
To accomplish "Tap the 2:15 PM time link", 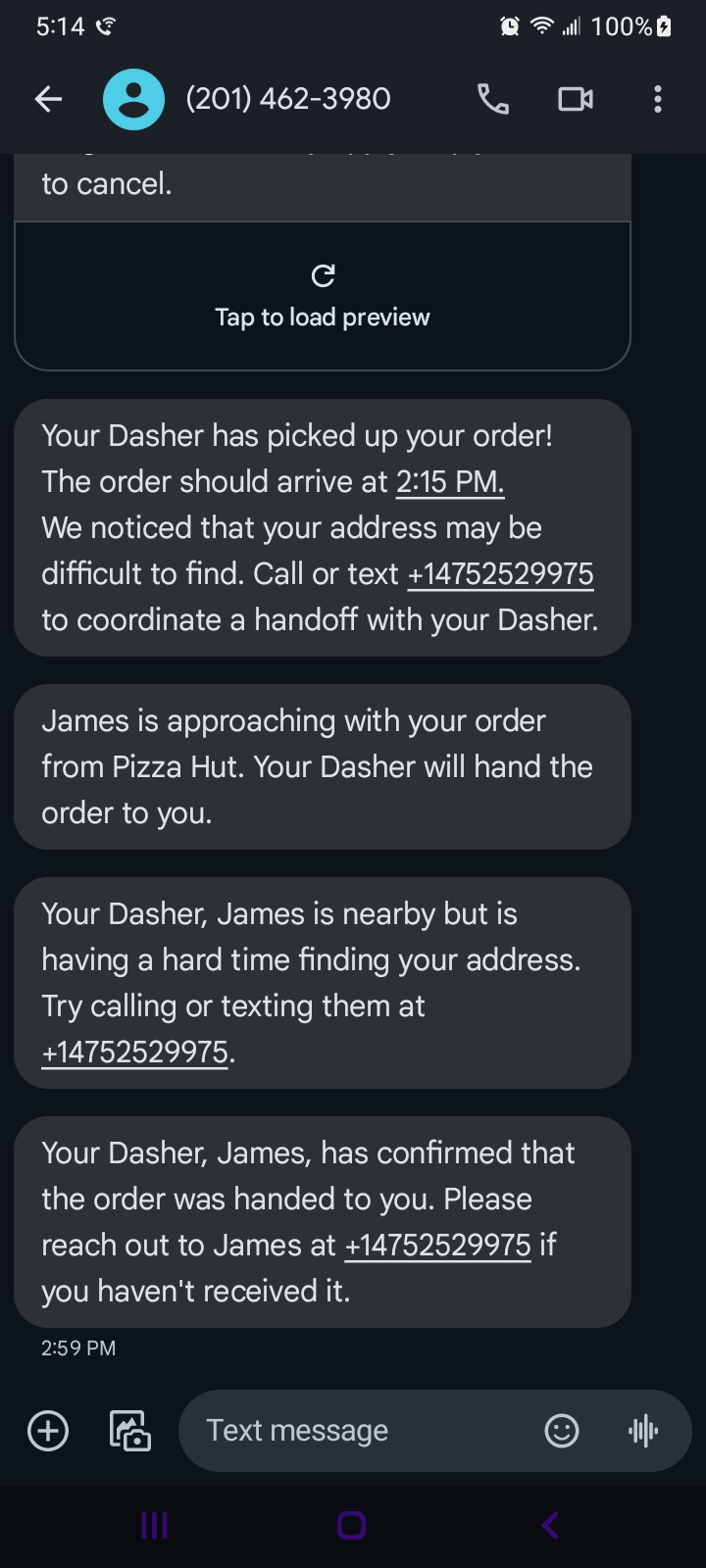I will [449, 482].
